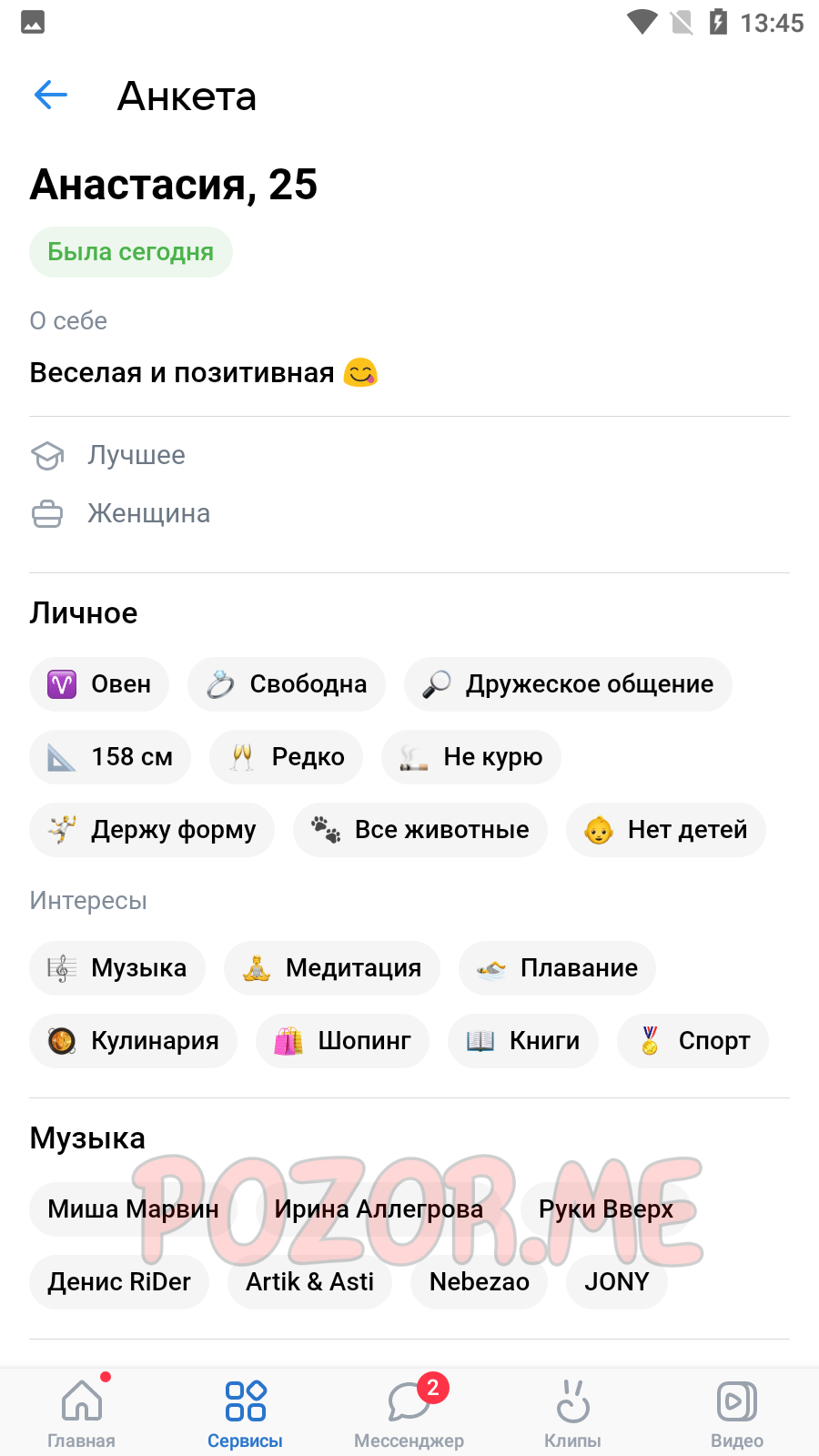The width and height of the screenshot is (819, 1456).
Task: Open the Сервисы tab
Action: [x=246, y=1413]
